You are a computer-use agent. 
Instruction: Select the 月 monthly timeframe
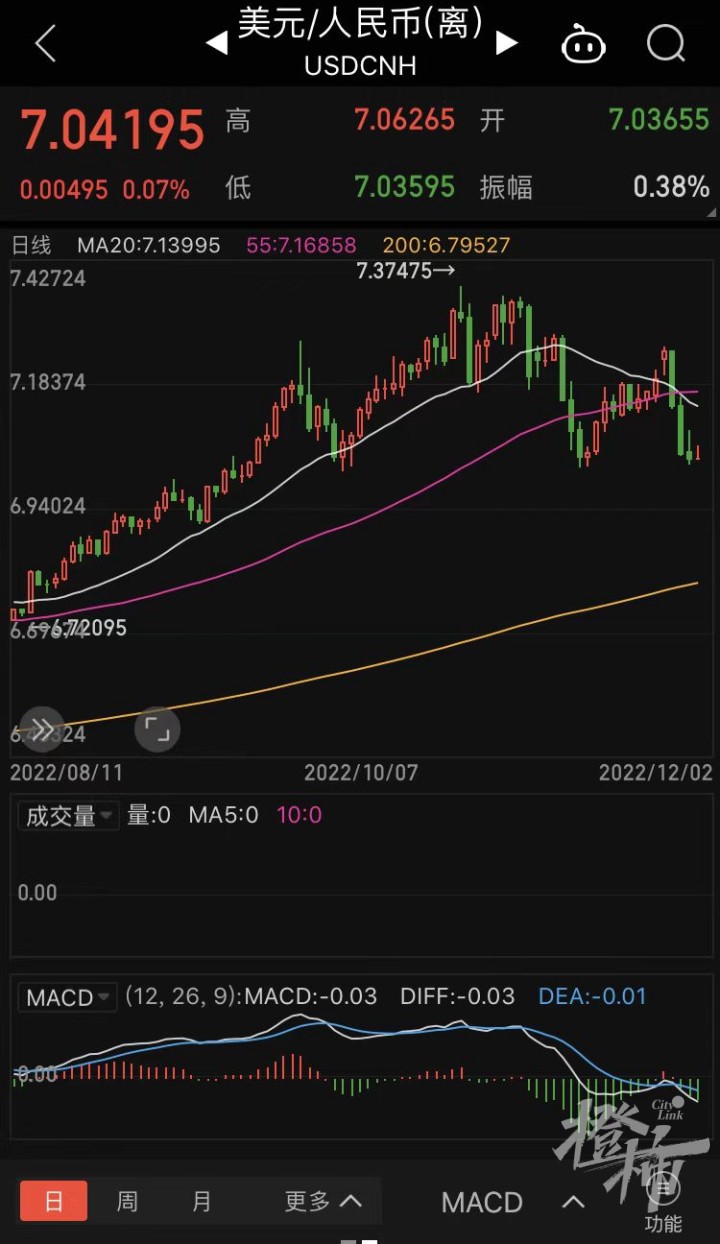point(200,1202)
